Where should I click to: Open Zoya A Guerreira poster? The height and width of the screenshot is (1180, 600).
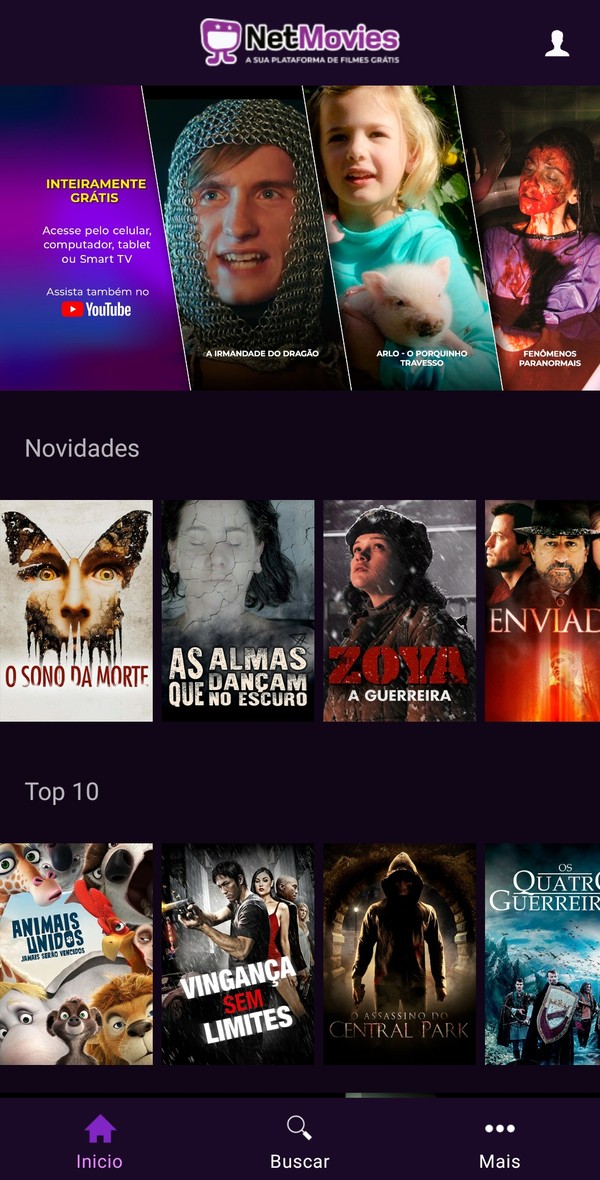pyautogui.click(x=399, y=610)
